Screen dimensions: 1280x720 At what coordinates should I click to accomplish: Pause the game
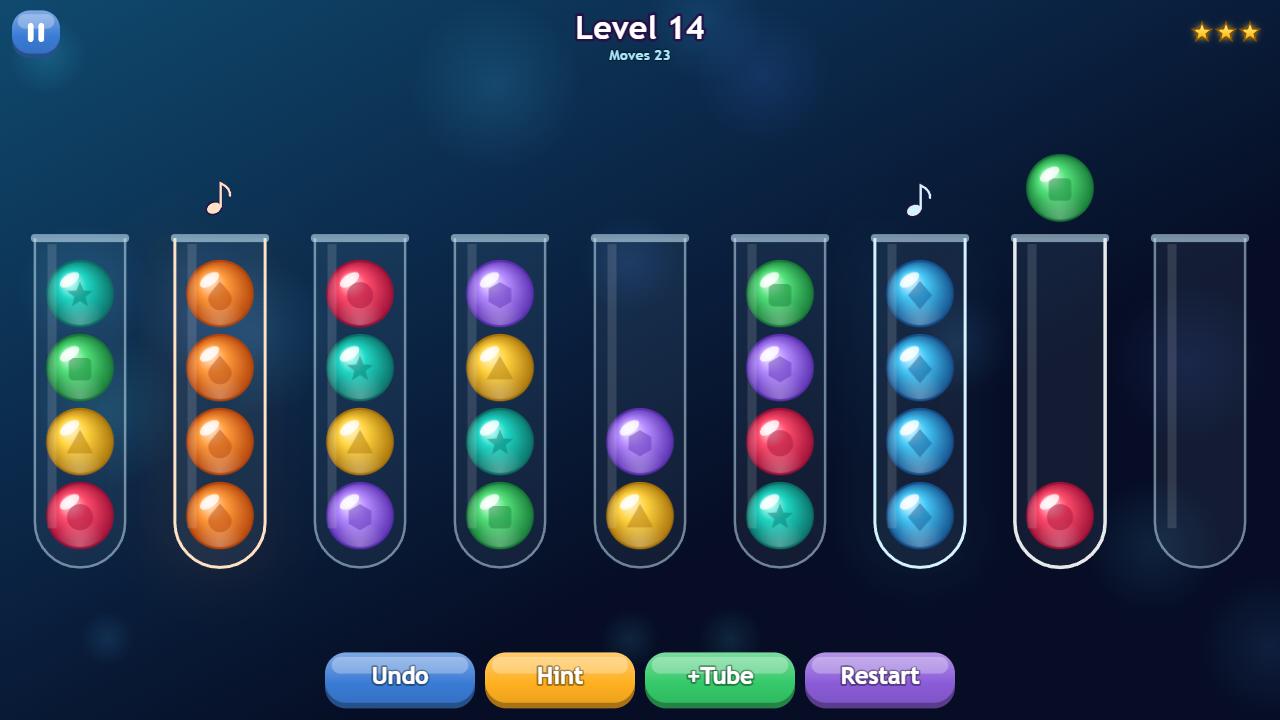coord(36,32)
